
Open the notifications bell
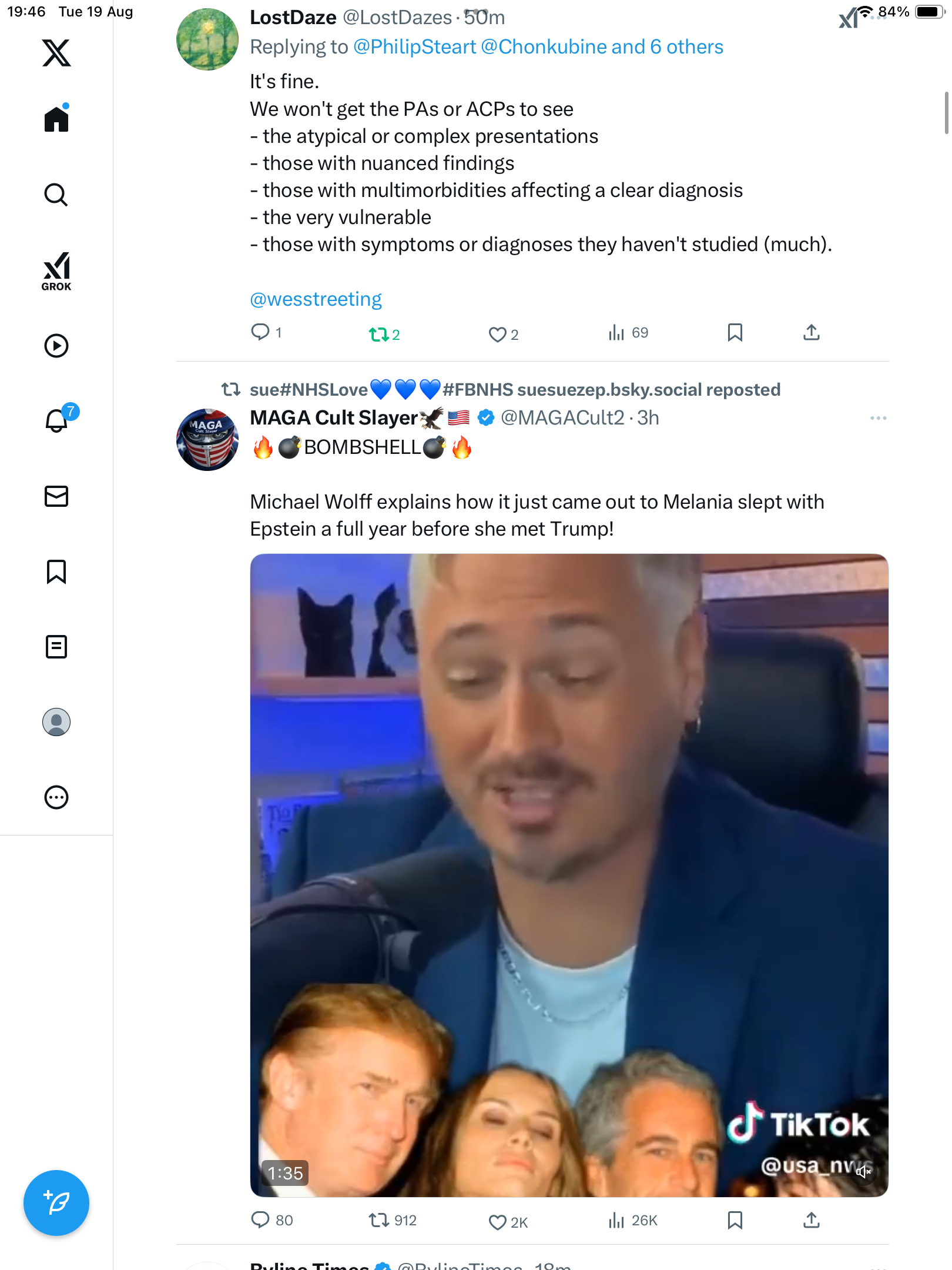point(56,420)
